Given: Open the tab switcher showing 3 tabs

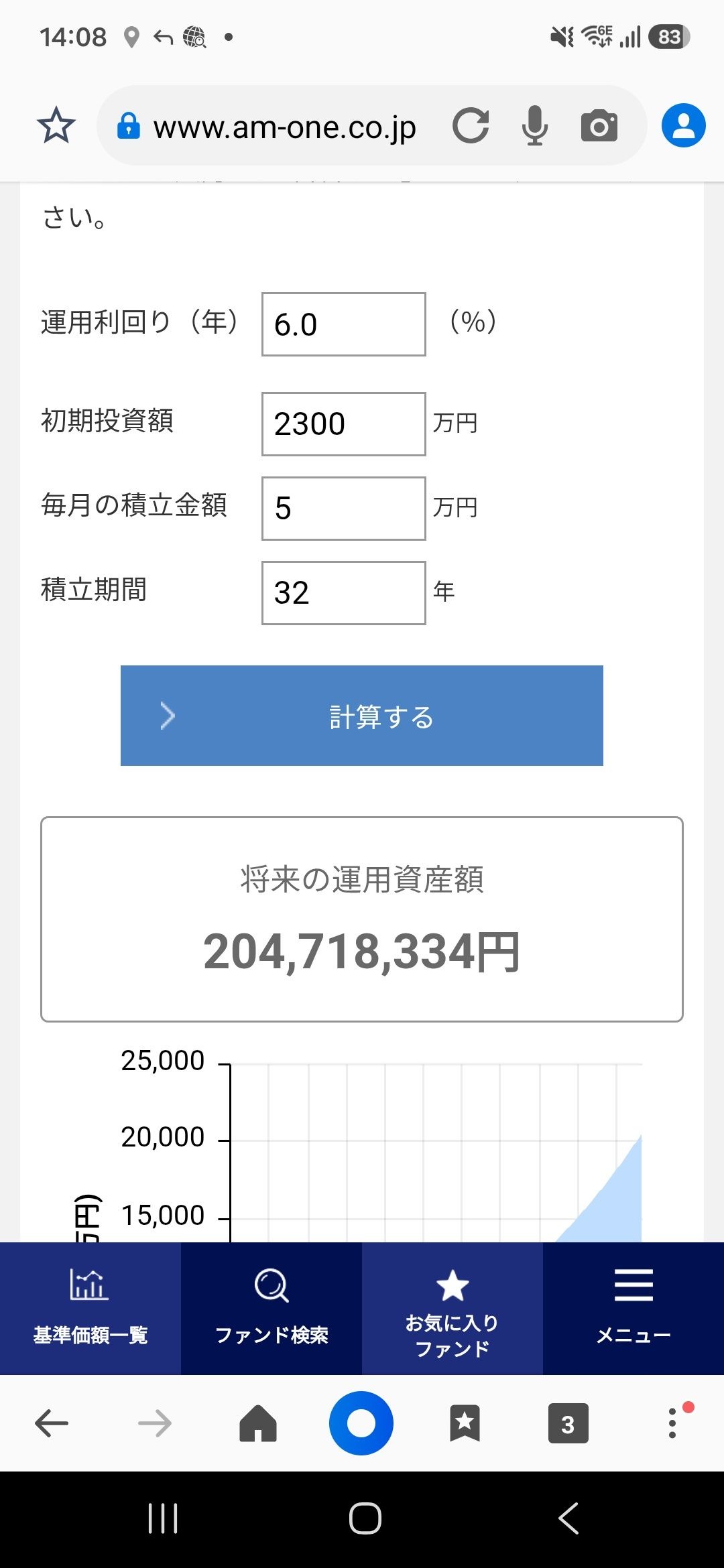Looking at the screenshot, I should [568, 1423].
